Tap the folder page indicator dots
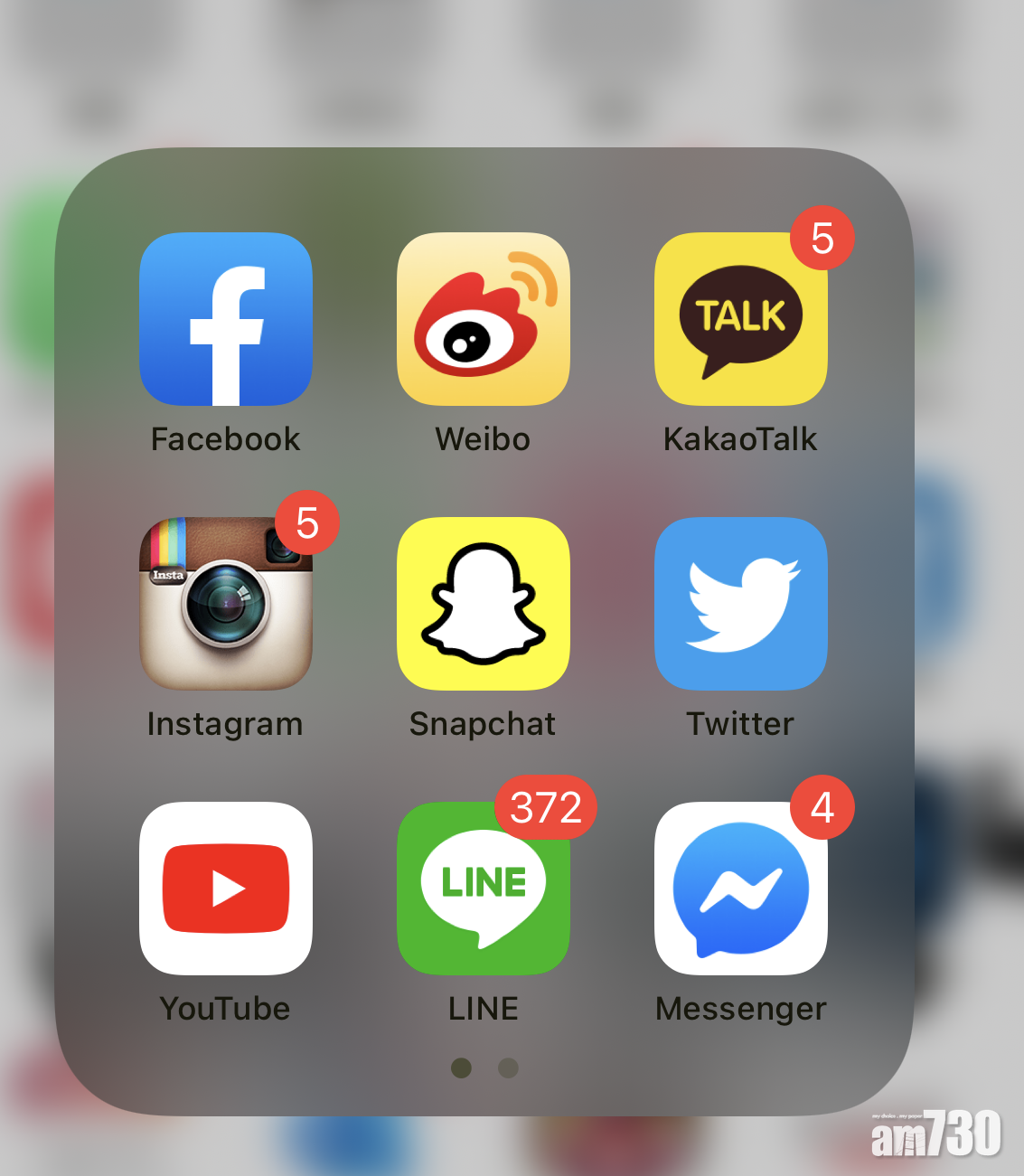The height and width of the screenshot is (1176, 1024). coord(484,1068)
